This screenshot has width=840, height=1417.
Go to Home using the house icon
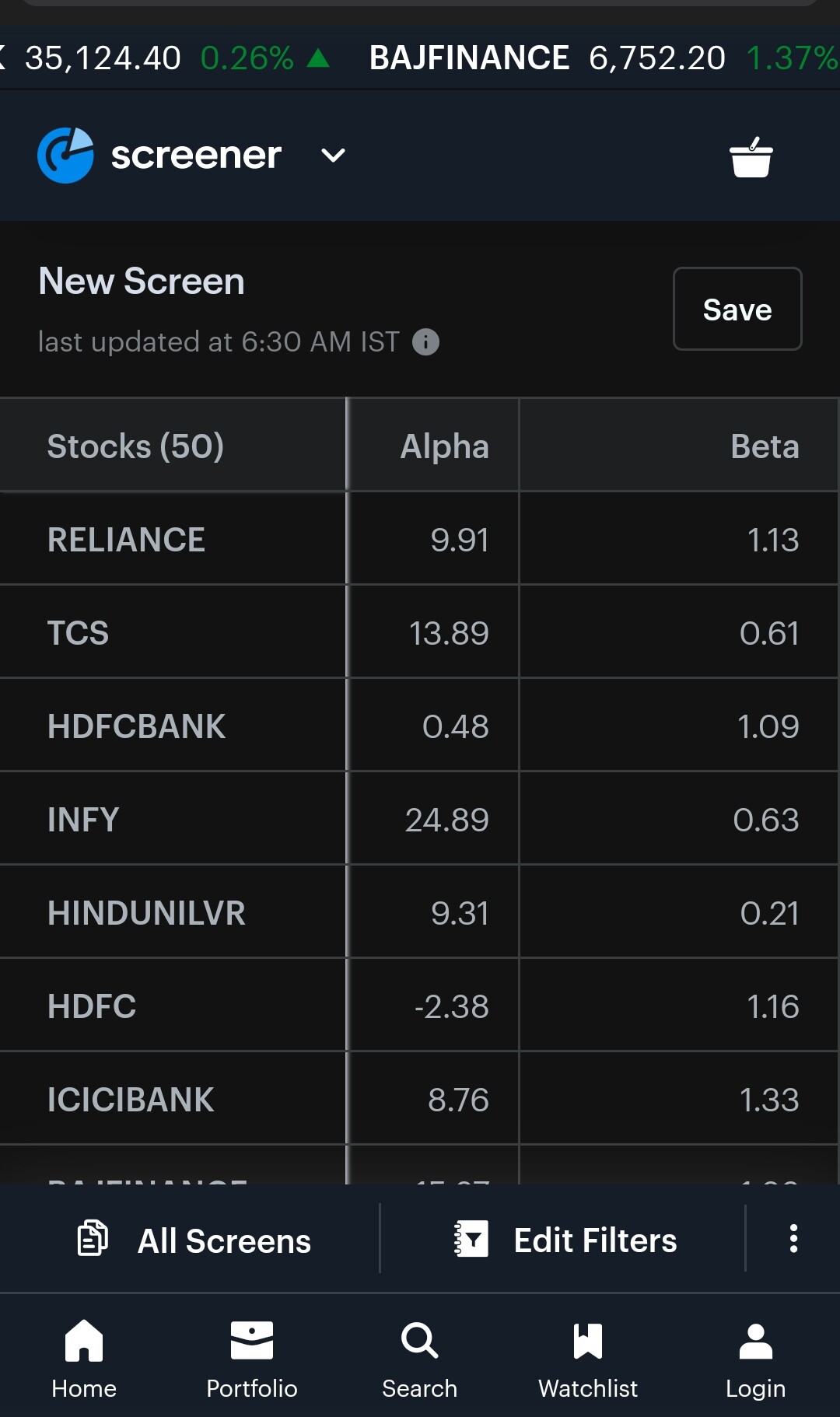coord(82,1341)
